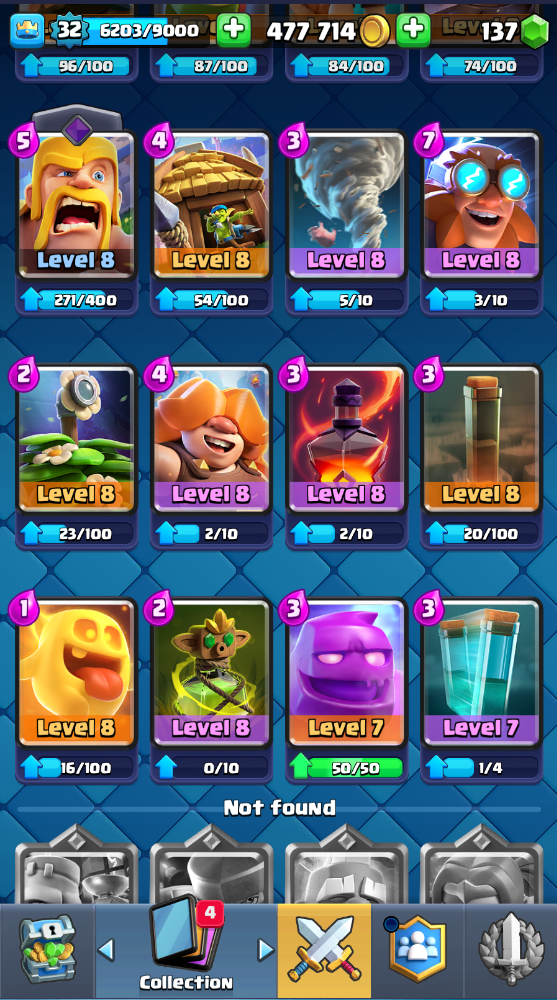The image size is (557, 1000).
Task: Switch to the Battle crossed swords tab
Action: click(x=324, y=950)
